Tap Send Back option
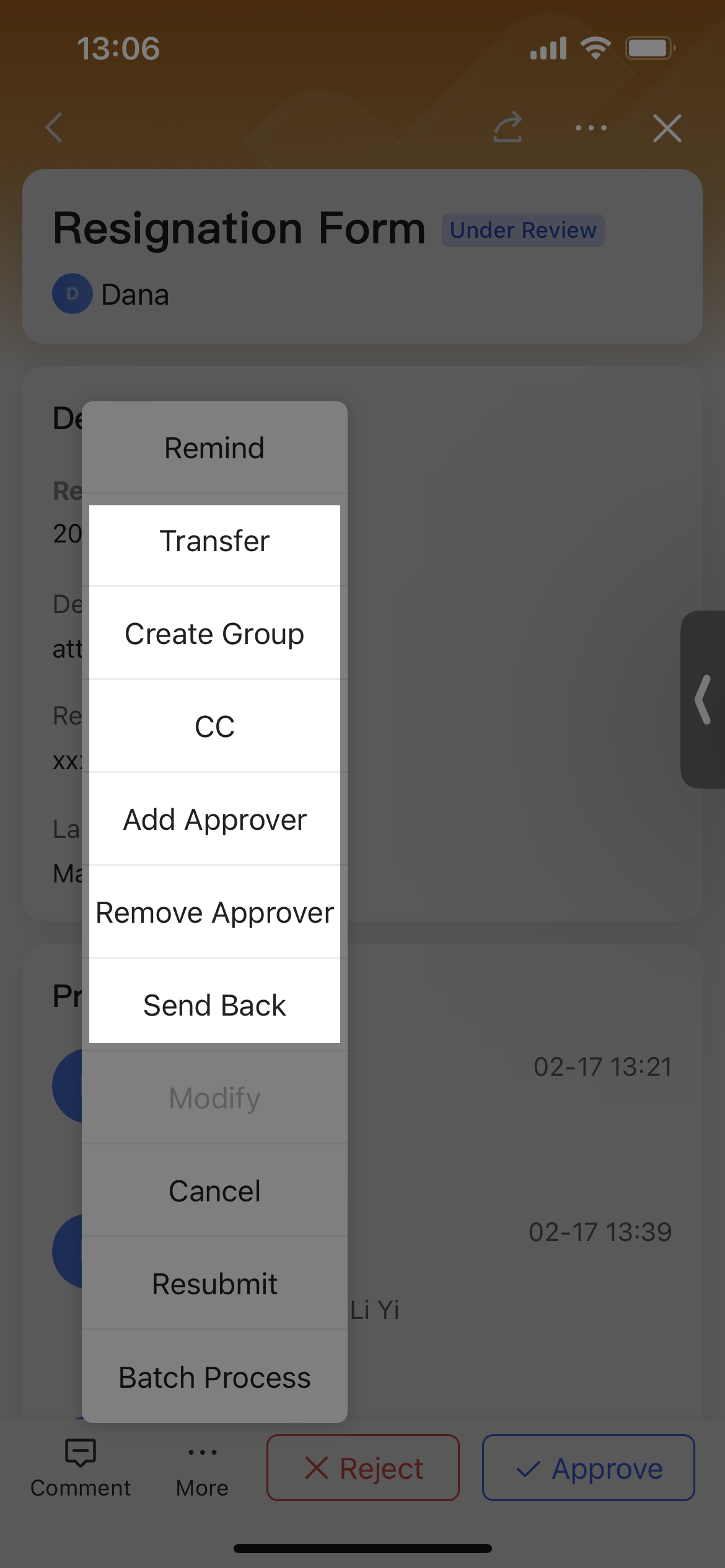 pos(214,1006)
